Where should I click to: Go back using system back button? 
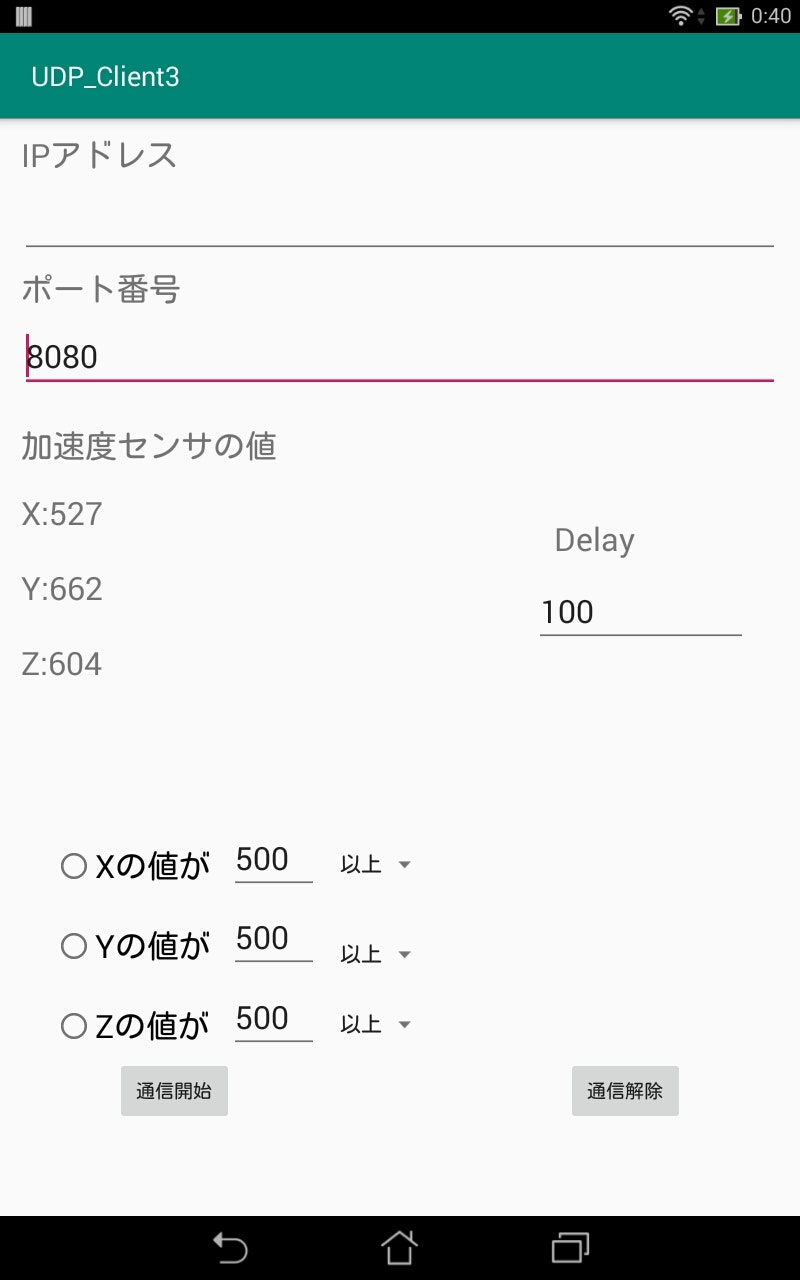230,1248
